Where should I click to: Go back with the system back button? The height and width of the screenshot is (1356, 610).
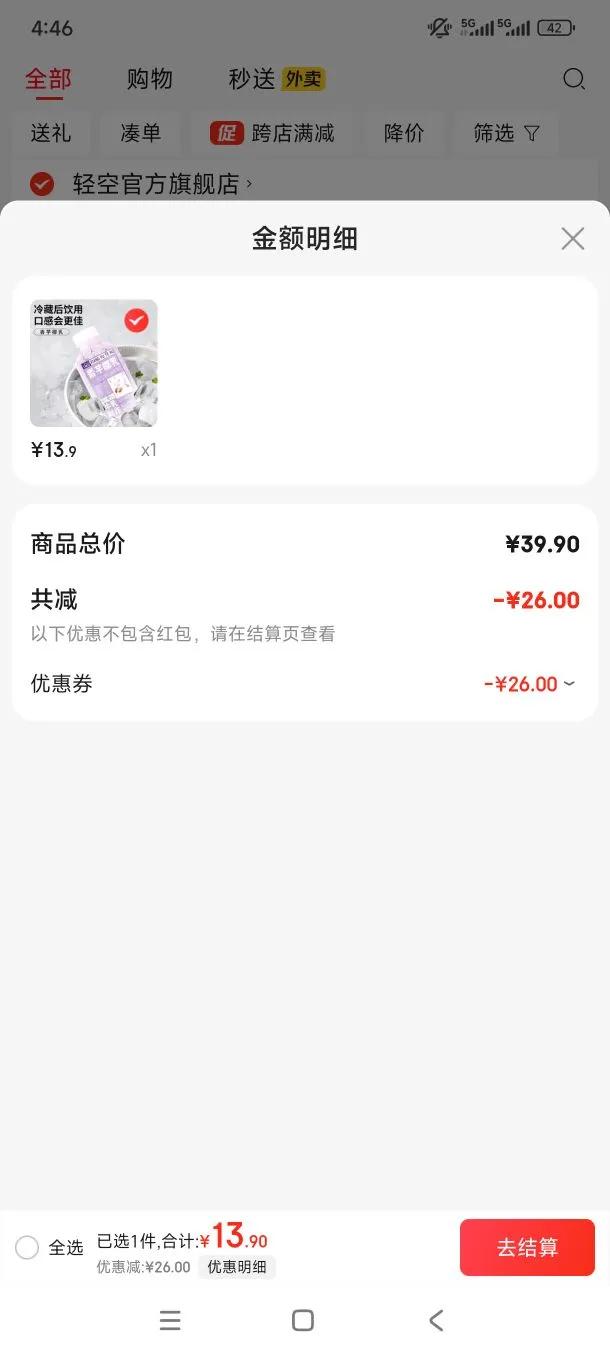[x=436, y=1320]
